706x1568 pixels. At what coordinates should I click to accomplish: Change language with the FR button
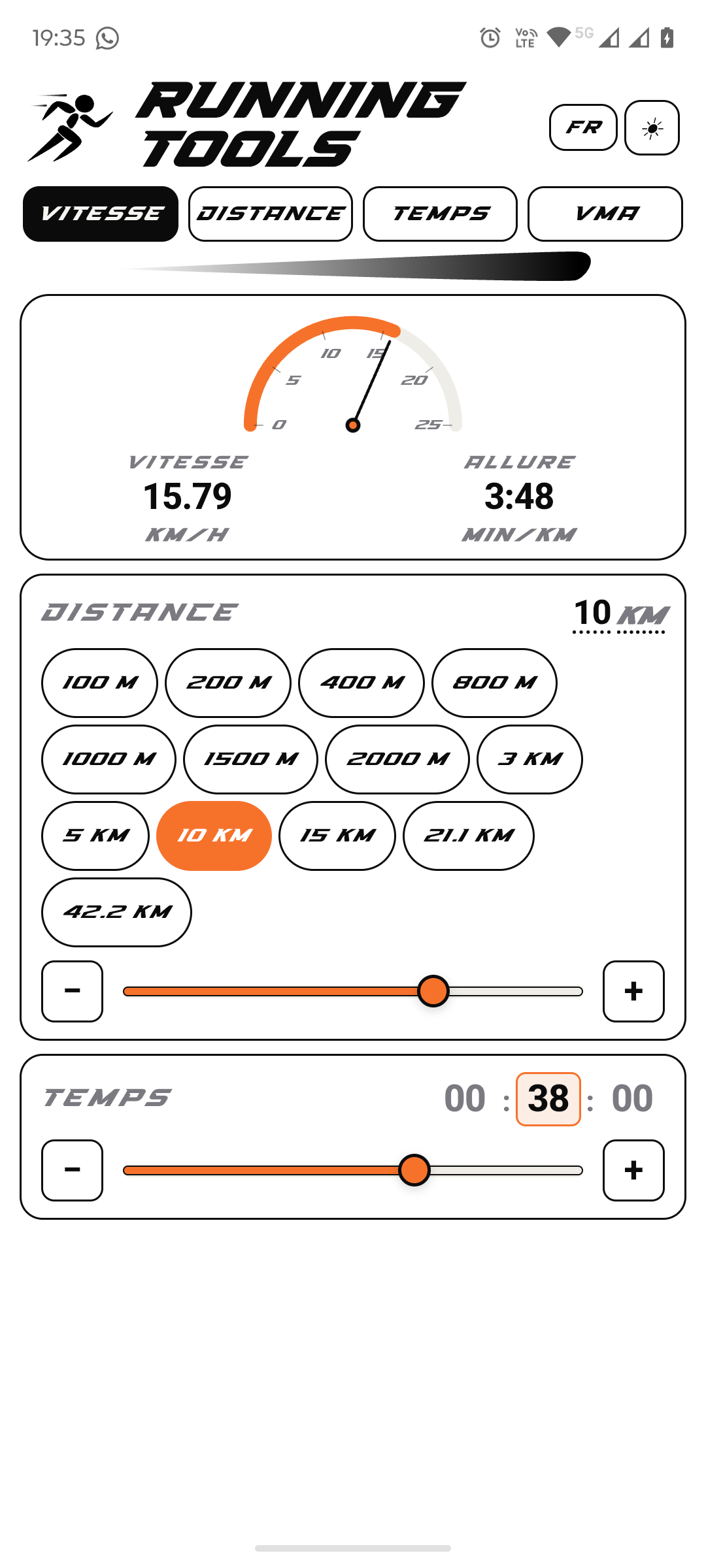pos(583,127)
